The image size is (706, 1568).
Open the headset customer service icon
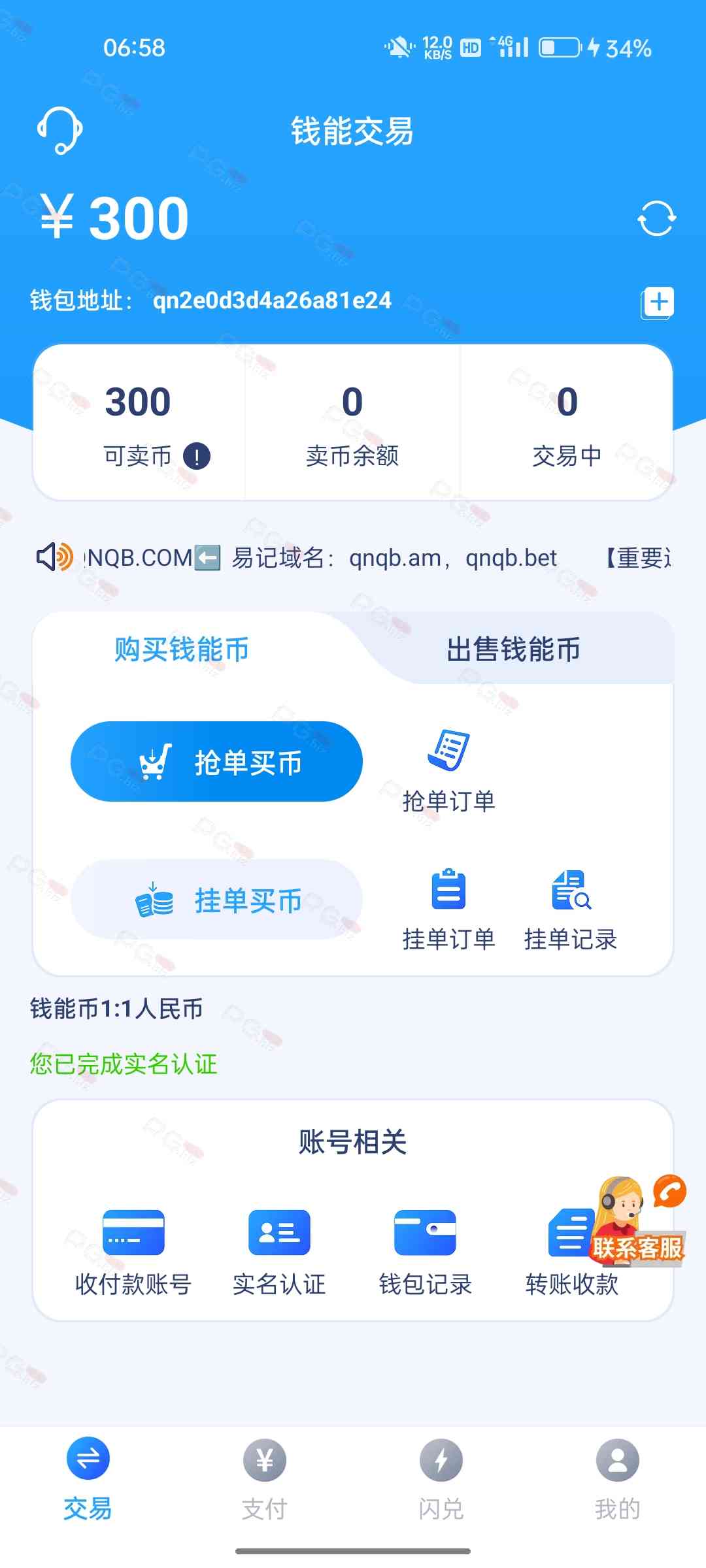(59, 130)
